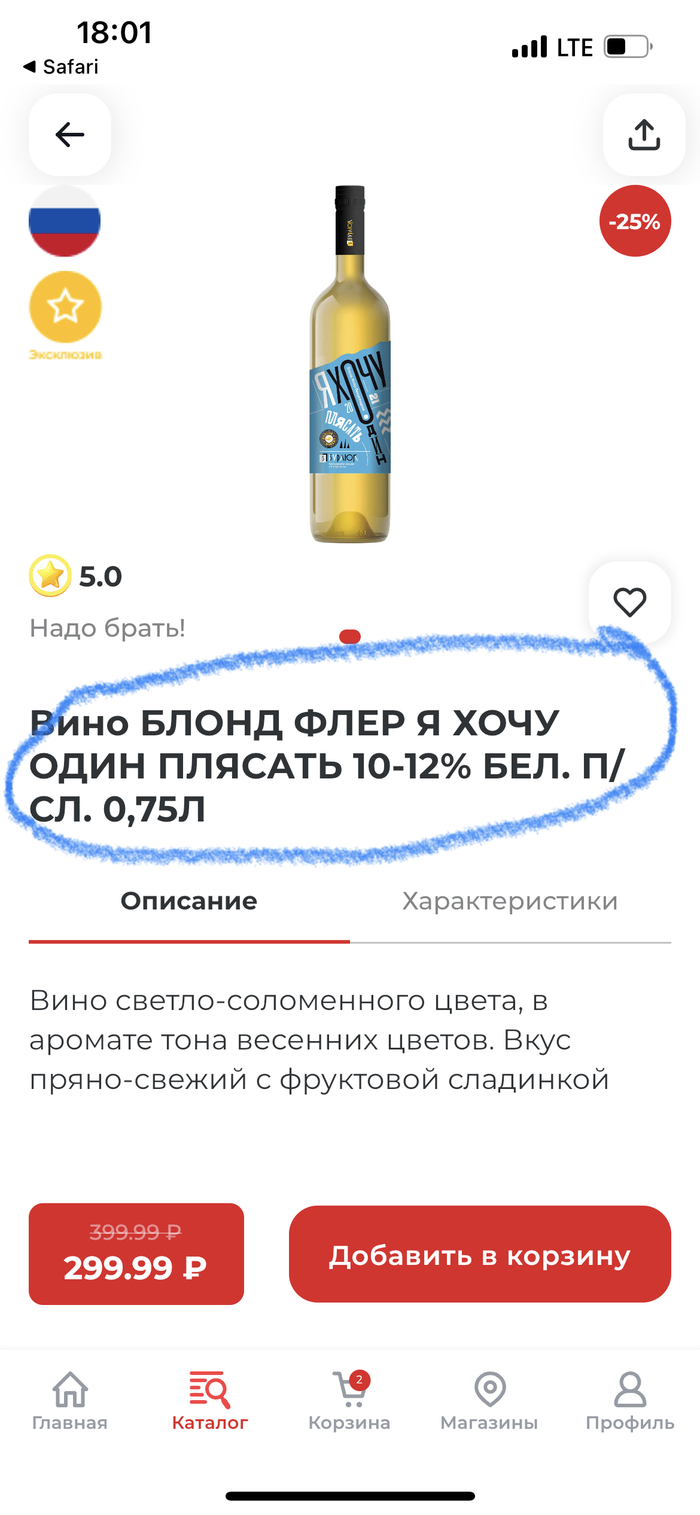Tap Добавить в корзину button
The image size is (700, 1515).
click(479, 1255)
